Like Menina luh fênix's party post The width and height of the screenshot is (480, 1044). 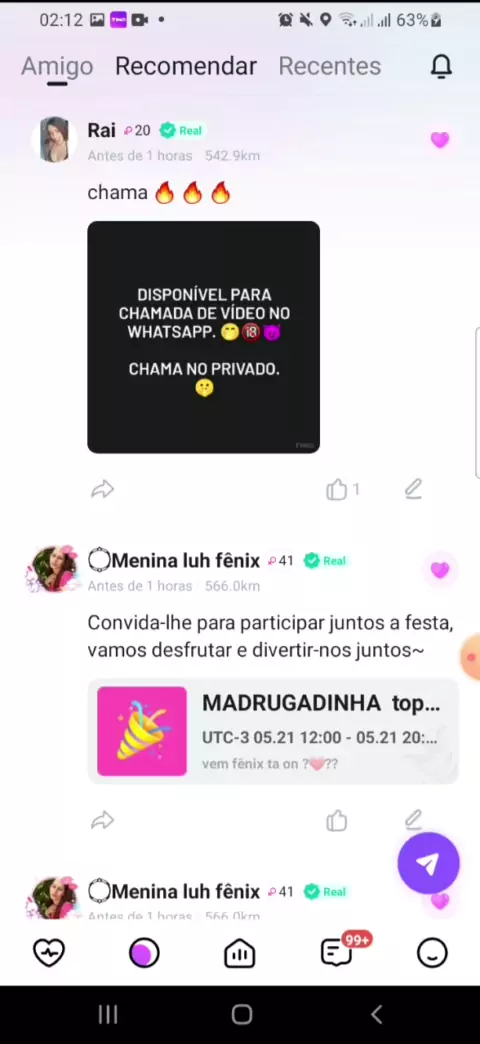point(337,821)
